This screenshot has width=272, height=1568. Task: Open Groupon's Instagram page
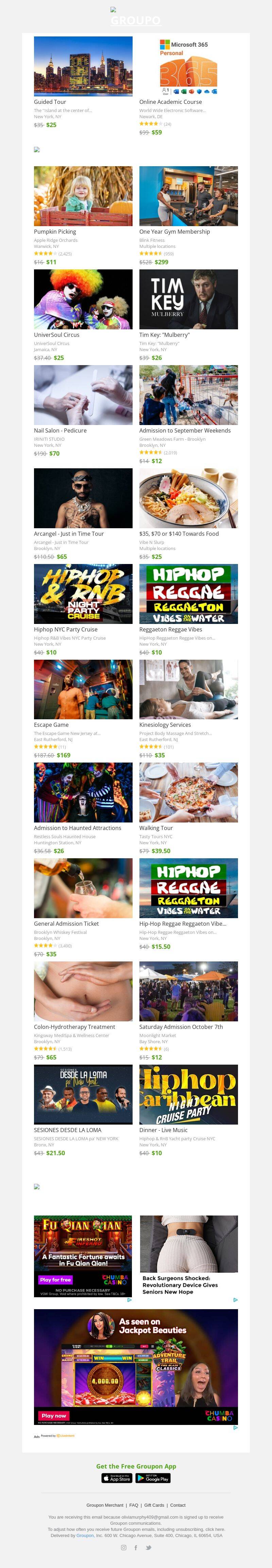[x=124, y=1547]
